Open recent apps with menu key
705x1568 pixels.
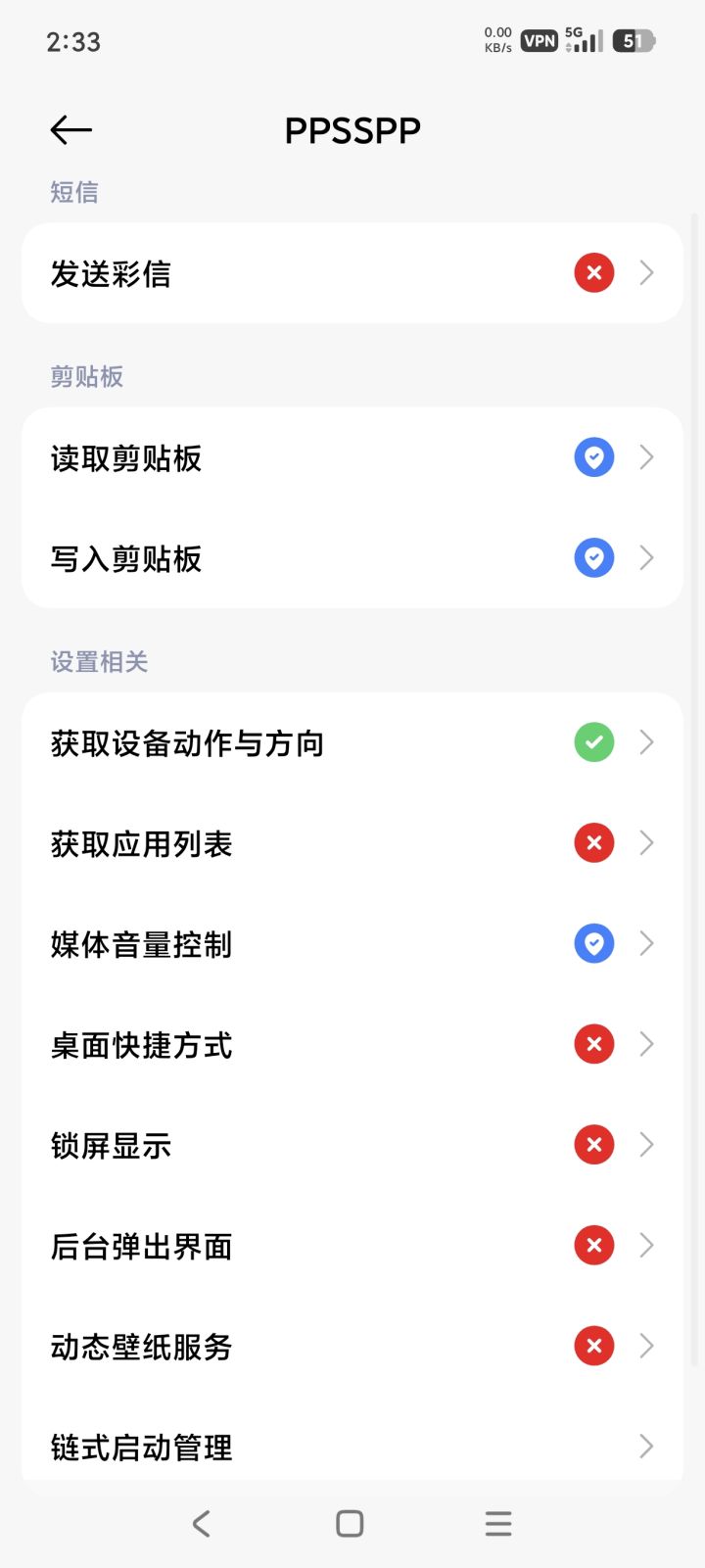(497, 1523)
